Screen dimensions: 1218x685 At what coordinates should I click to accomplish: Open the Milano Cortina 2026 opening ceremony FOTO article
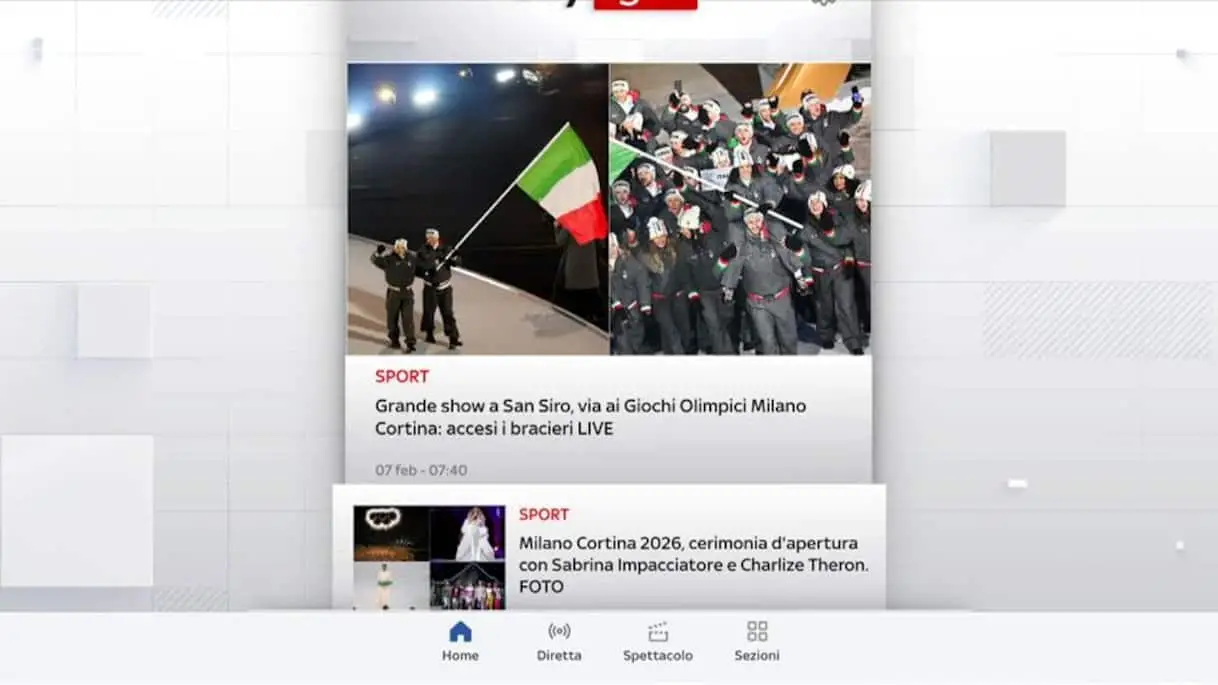click(693, 564)
